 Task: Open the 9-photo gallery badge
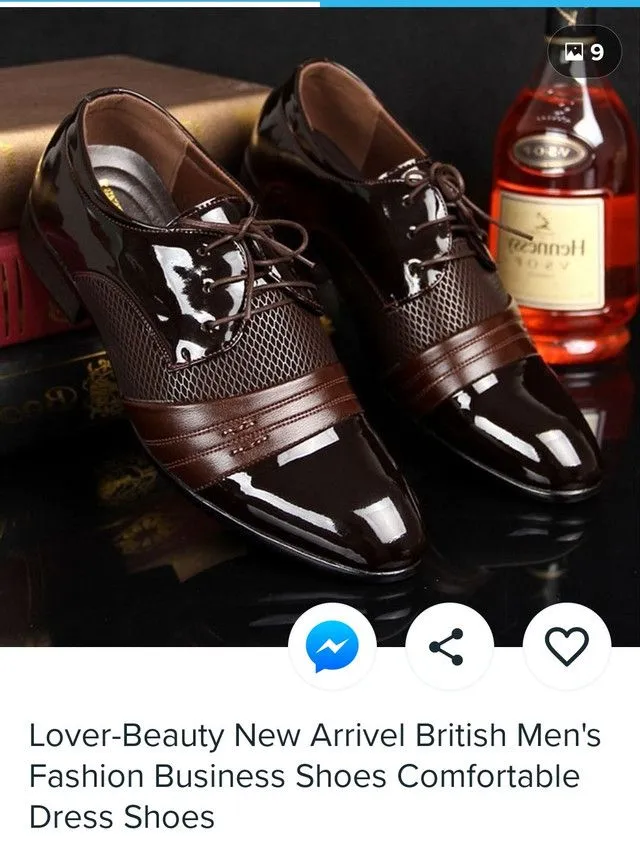pos(585,52)
